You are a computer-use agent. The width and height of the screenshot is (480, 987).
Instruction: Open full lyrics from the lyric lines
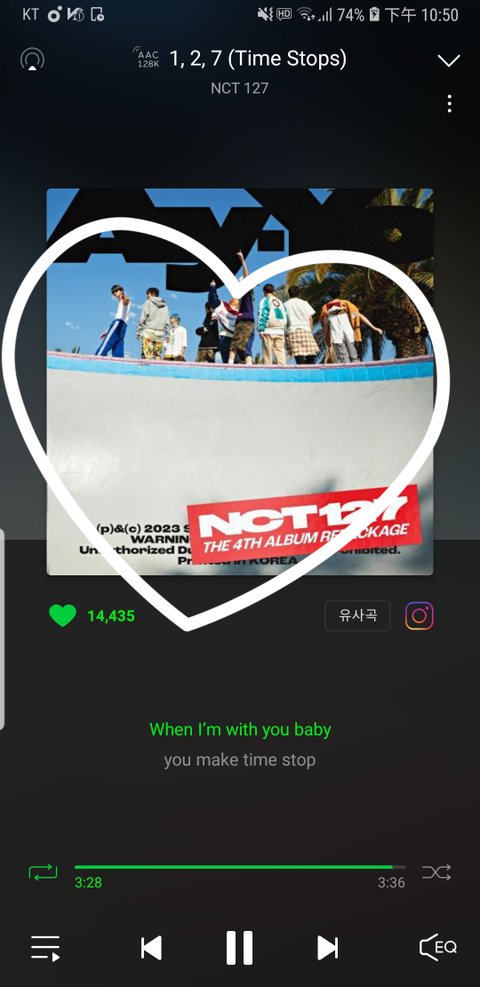pyautogui.click(x=240, y=745)
